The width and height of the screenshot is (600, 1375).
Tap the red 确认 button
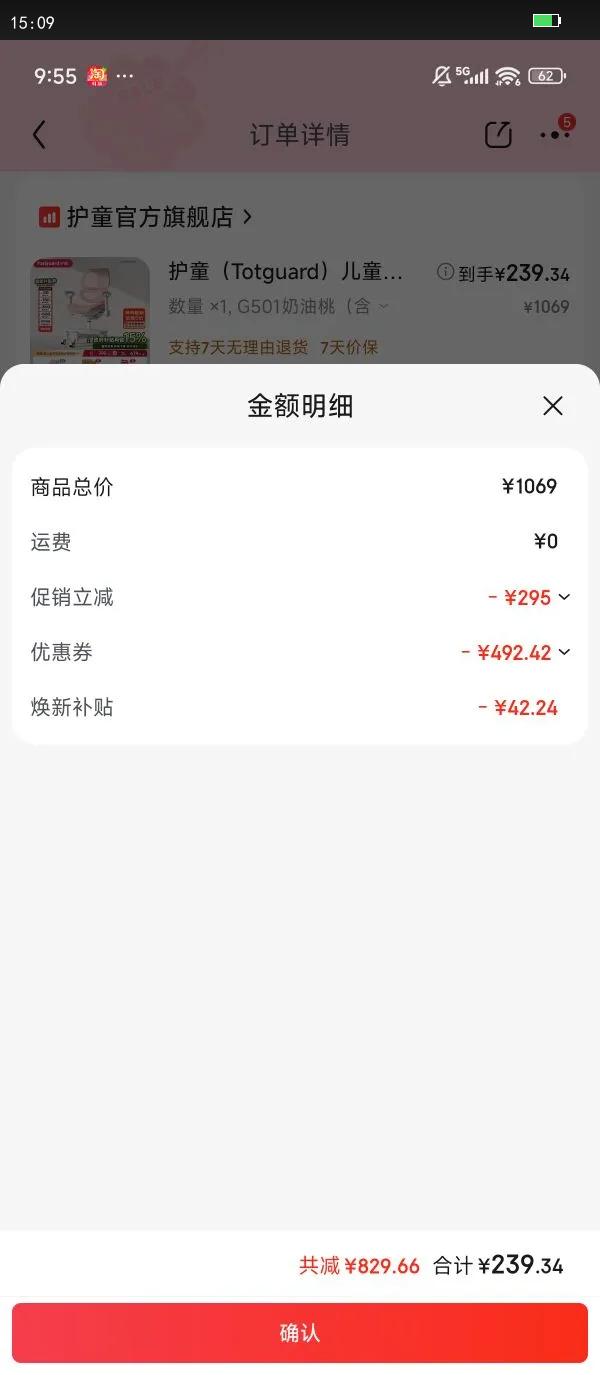[300, 1333]
